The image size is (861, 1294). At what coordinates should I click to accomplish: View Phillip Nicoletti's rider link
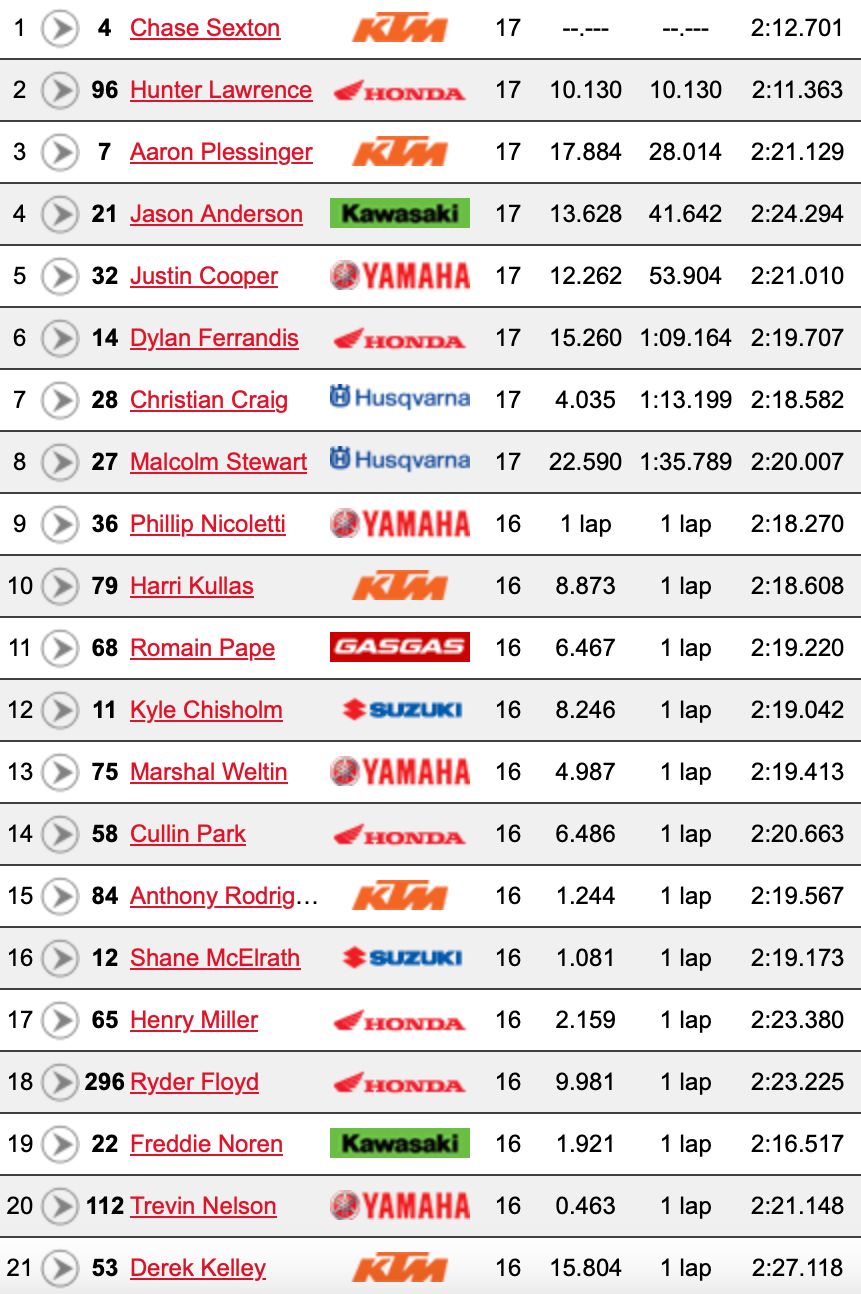[x=208, y=524]
